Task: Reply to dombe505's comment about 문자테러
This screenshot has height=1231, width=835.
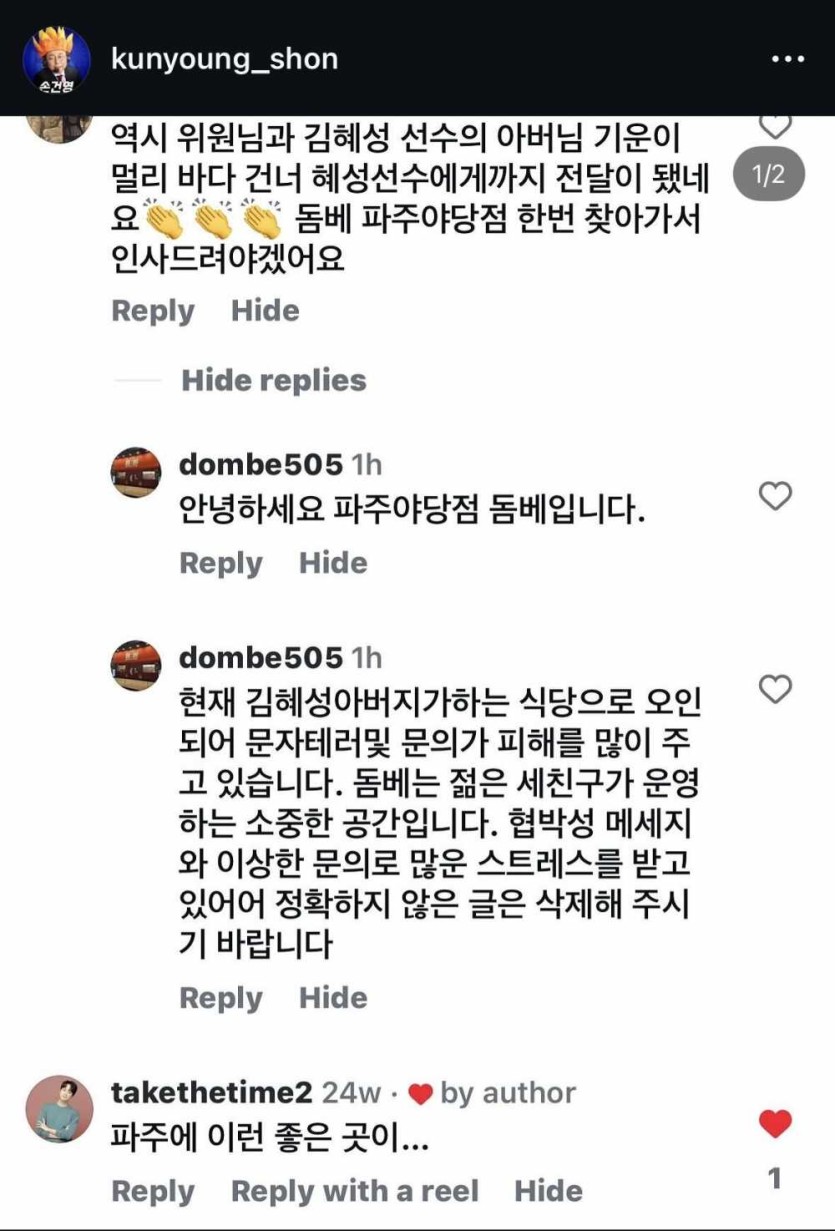Action: pos(220,997)
